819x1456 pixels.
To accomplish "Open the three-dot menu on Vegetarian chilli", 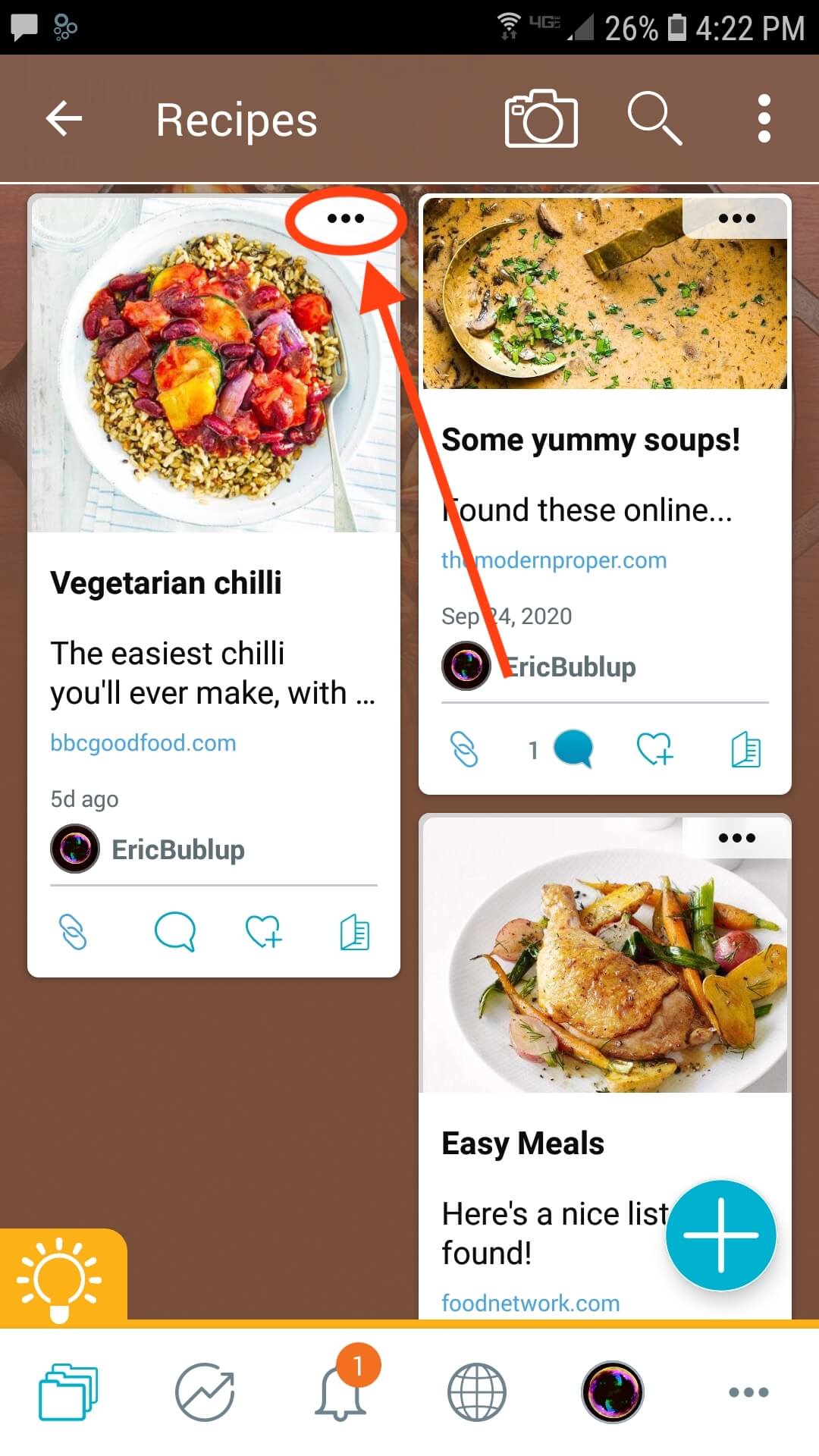I will pyautogui.click(x=346, y=218).
